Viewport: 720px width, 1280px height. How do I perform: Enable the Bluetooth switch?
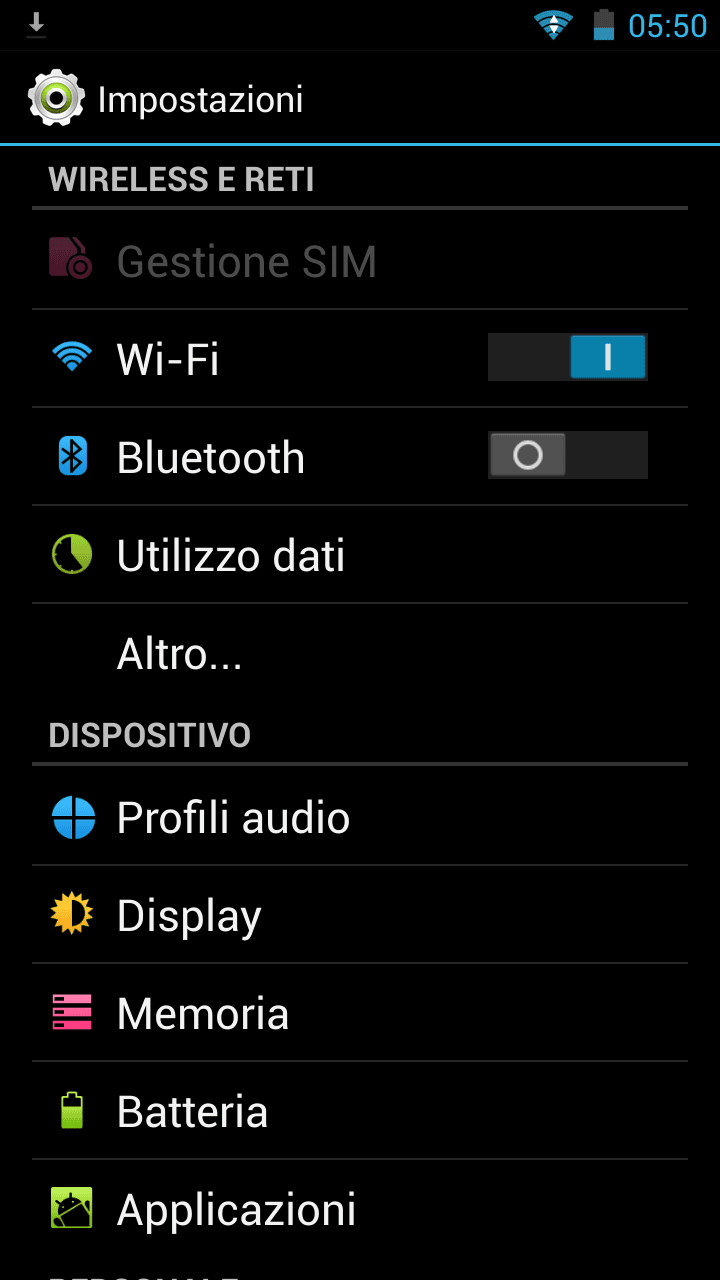click(x=567, y=455)
